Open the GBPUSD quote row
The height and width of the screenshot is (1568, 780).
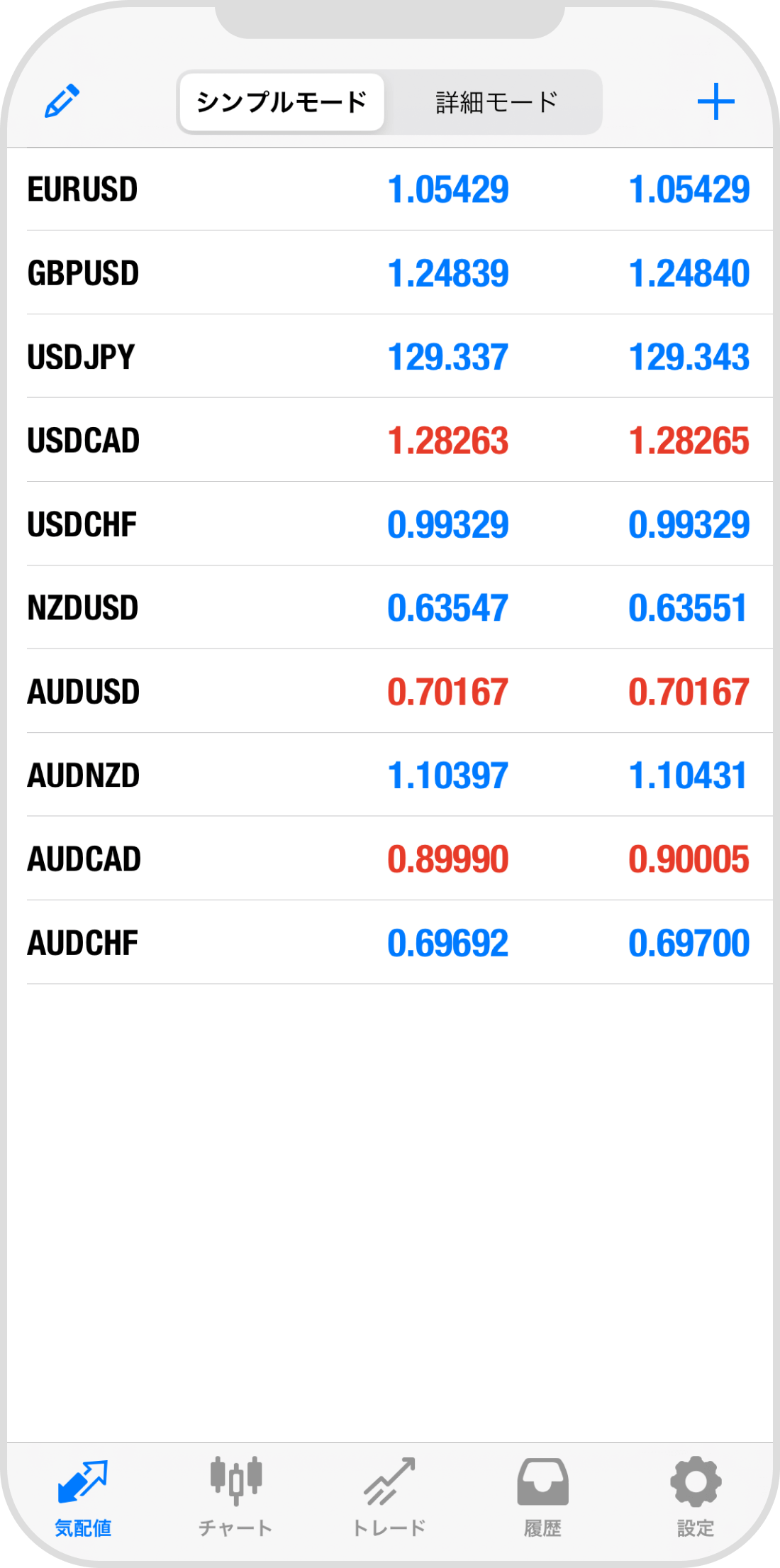point(389,273)
